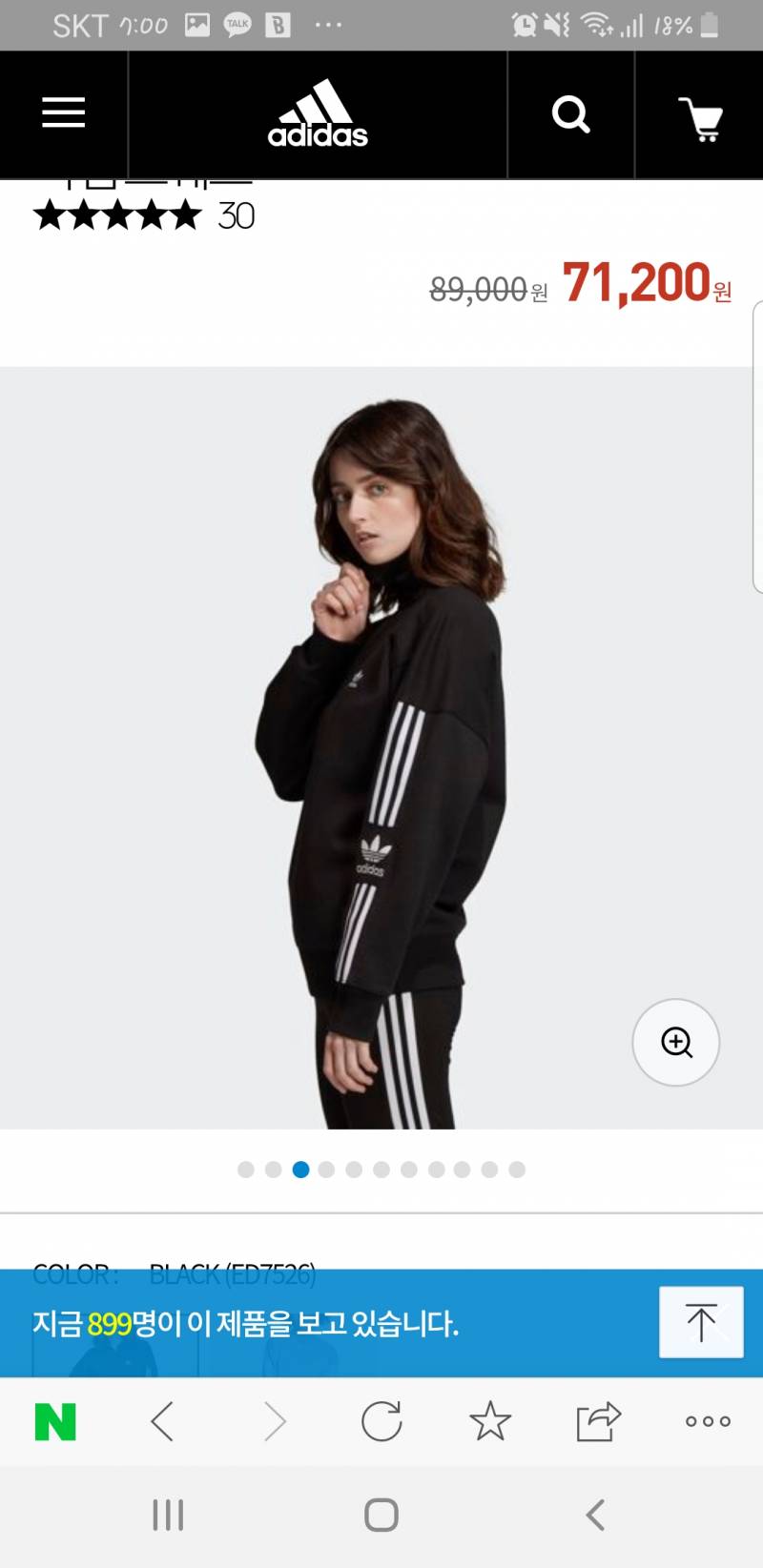
Task: Select the first image page dot
Action: point(246,1170)
